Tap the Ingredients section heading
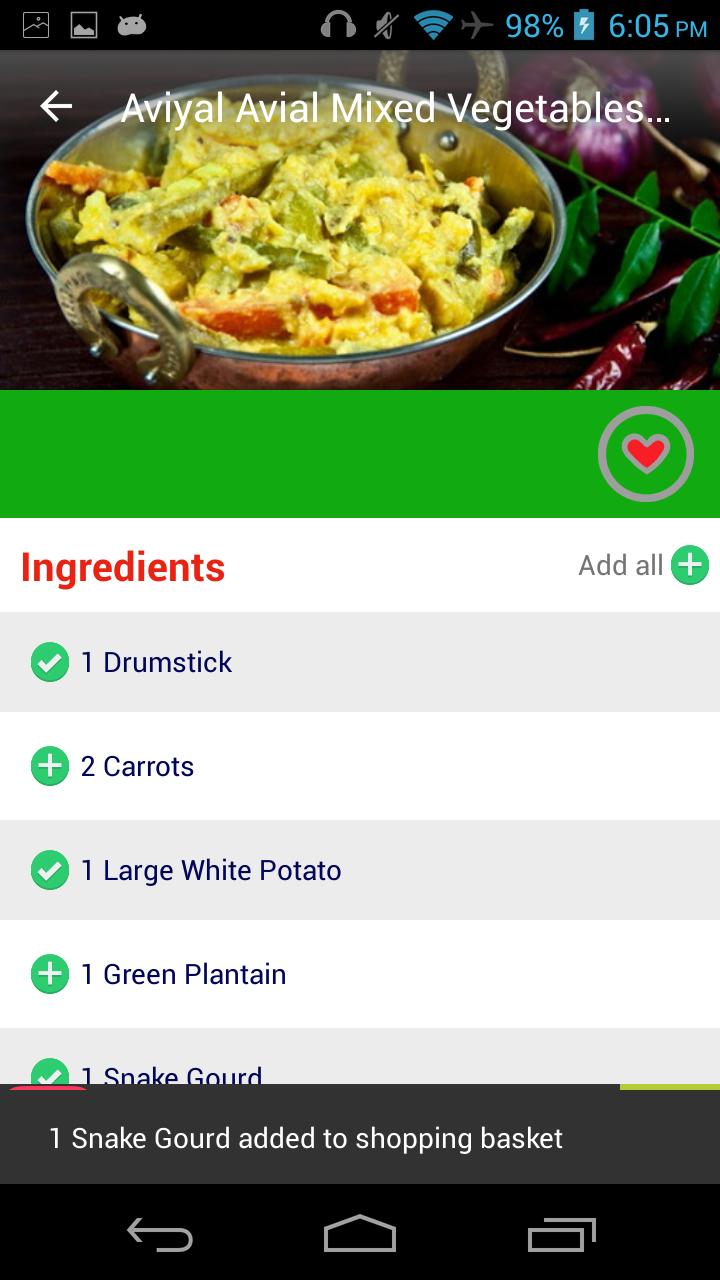The width and height of the screenshot is (720, 1280). pyautogui.click(x=122, y=566)
